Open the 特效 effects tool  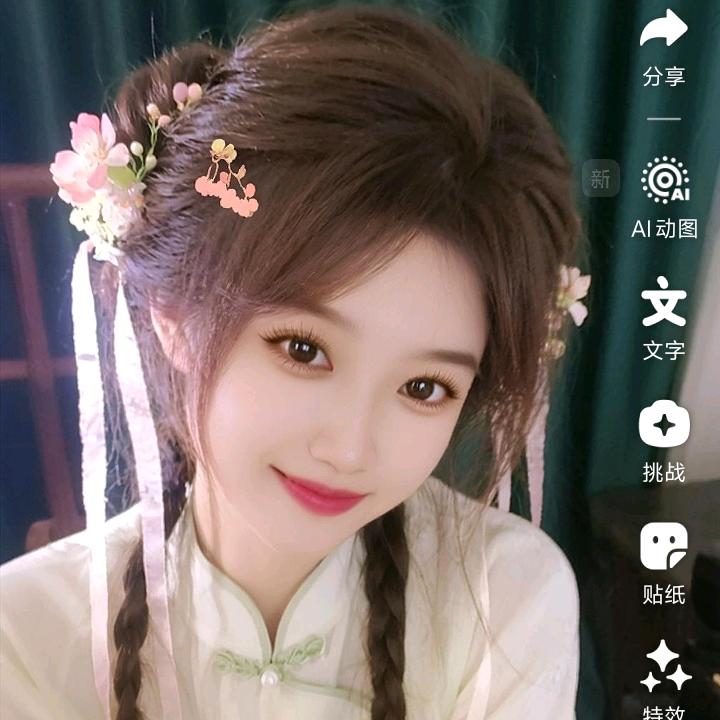[x=664, y=668]
